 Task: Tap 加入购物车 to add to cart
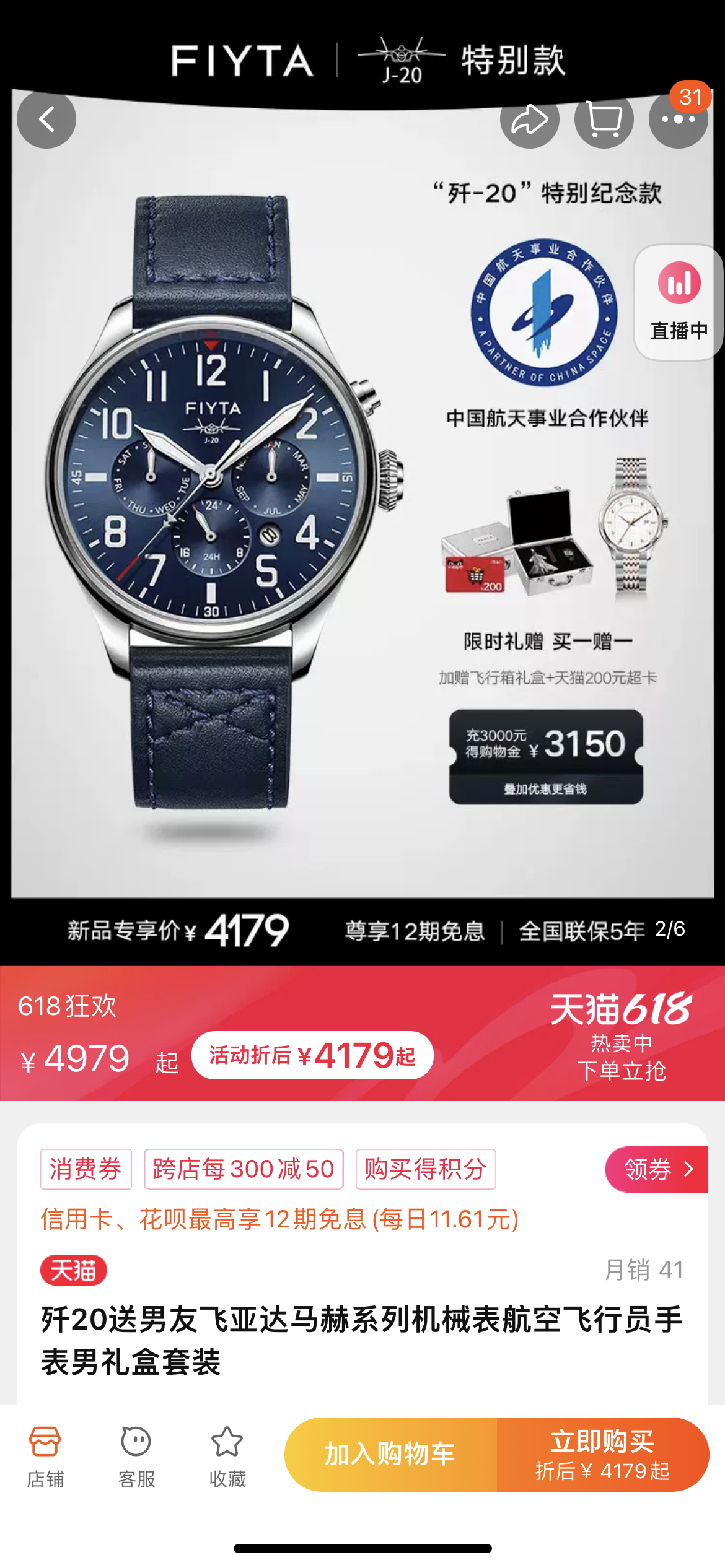[x=389, y=1454]
